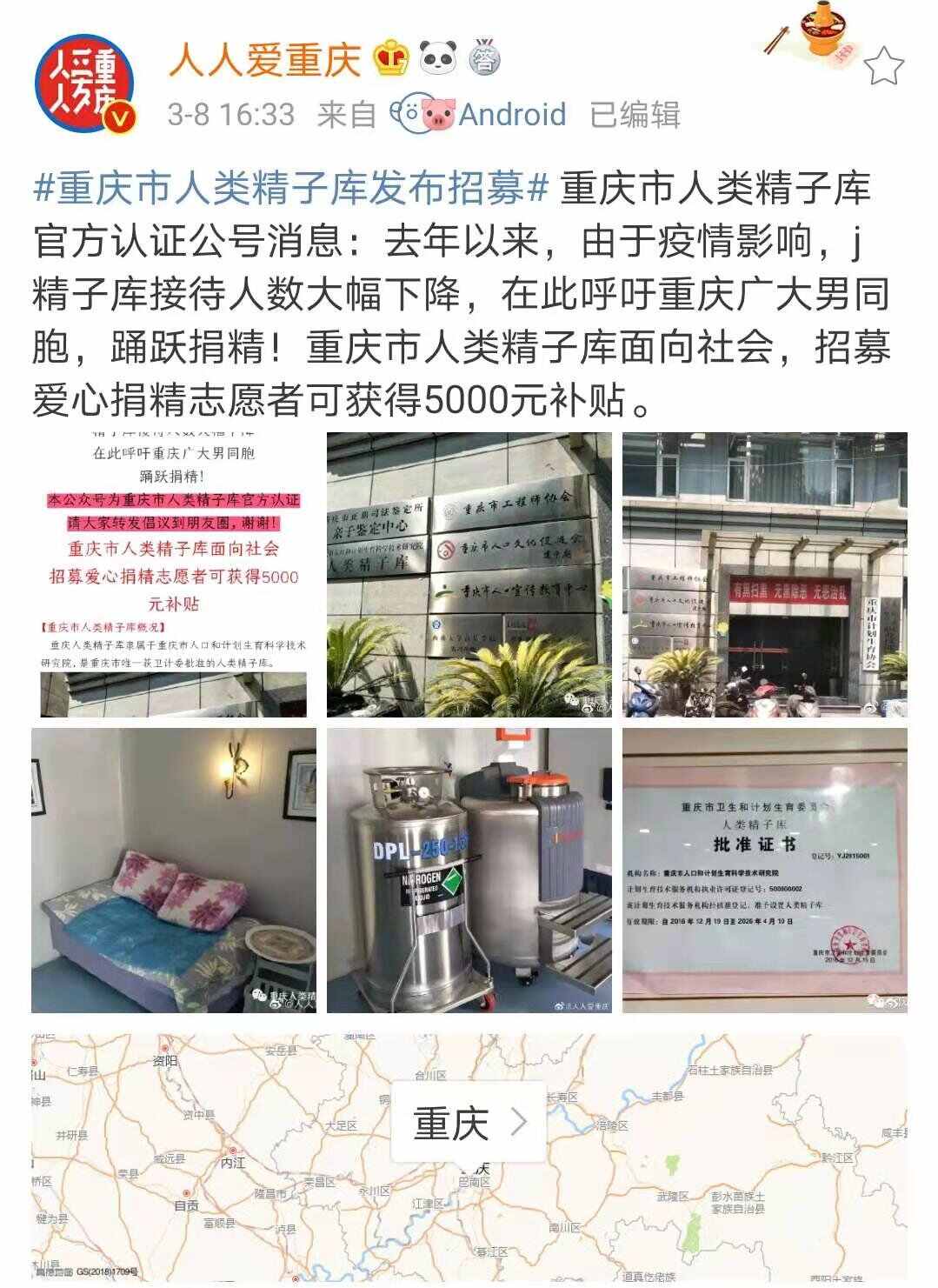Open the #重庆市人类精子库发布招募# hashtag
938x1288 pixels.
[x=292, y=188]
